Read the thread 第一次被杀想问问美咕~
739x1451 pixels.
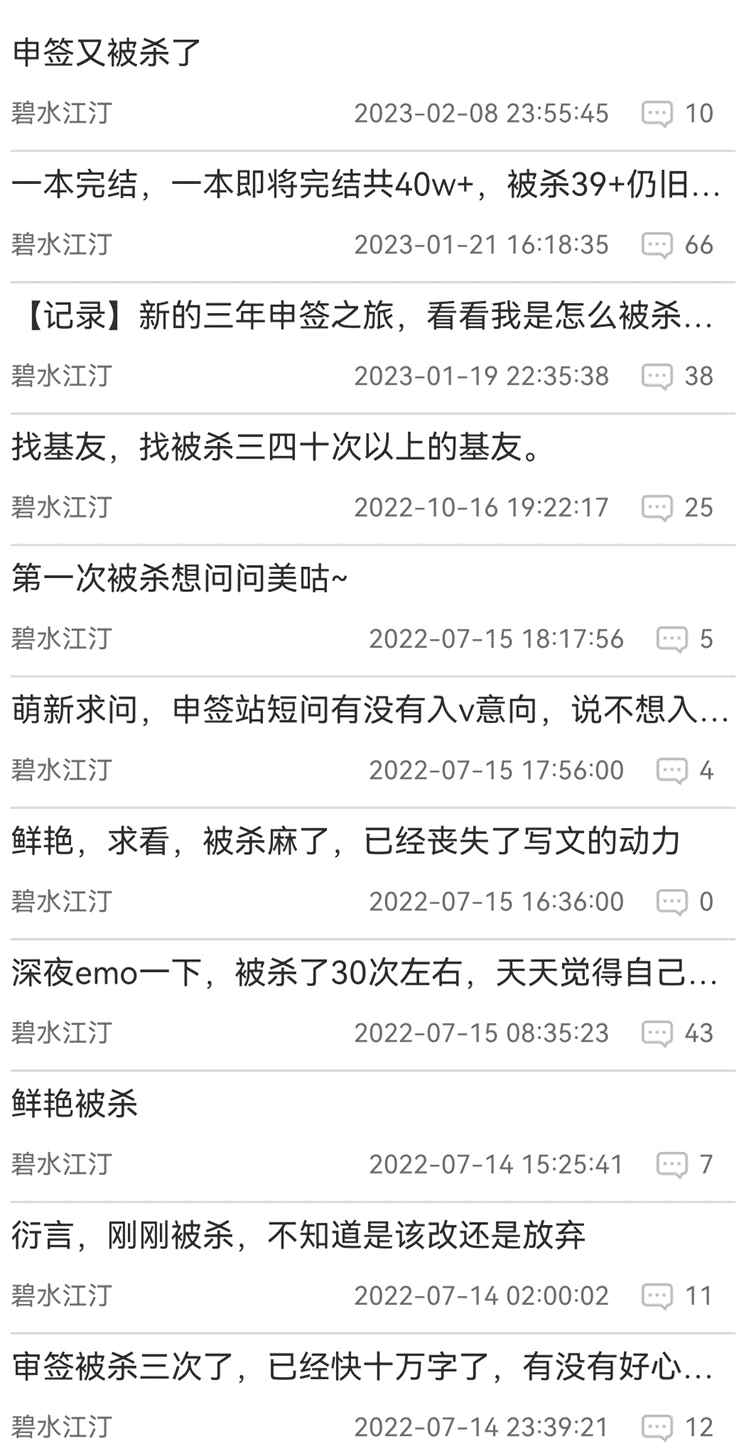click(x=180, y=579)
